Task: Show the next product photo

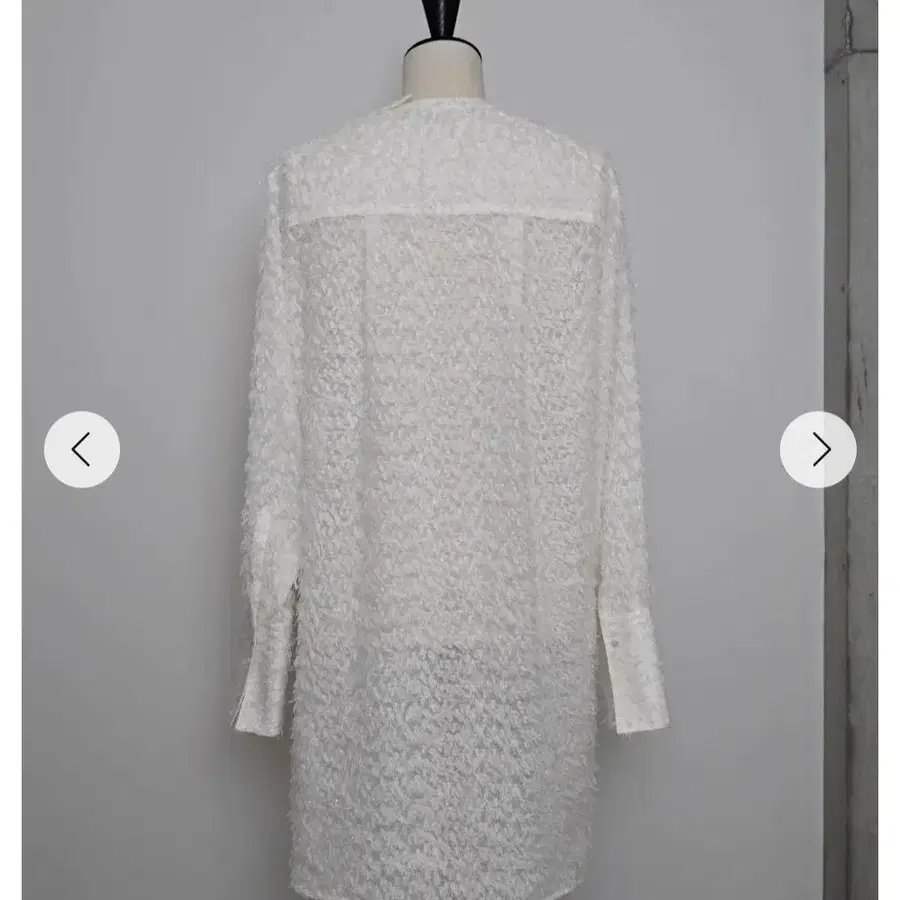Action: coord(818,450)
